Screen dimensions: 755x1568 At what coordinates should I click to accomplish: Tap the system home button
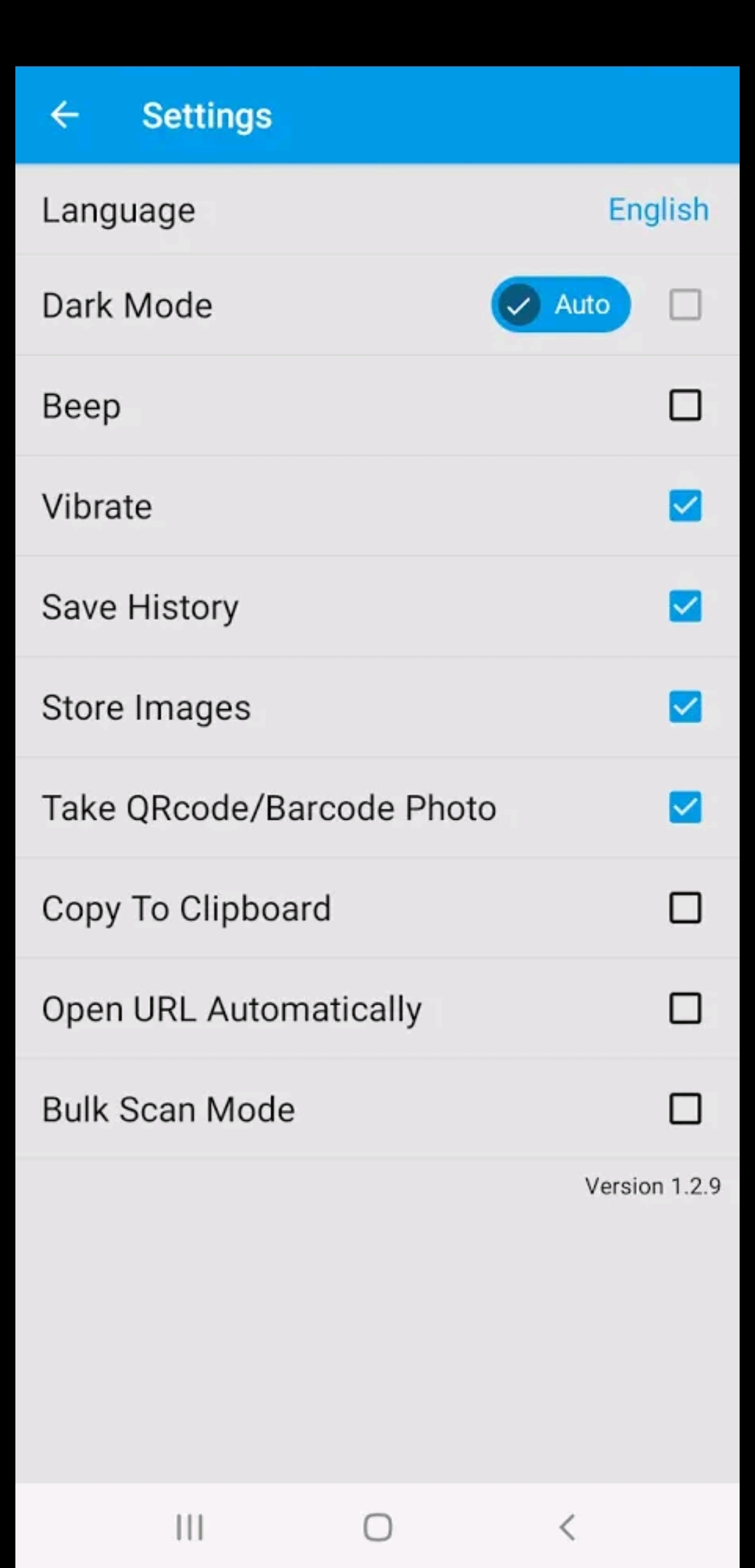click(377, 1527)
